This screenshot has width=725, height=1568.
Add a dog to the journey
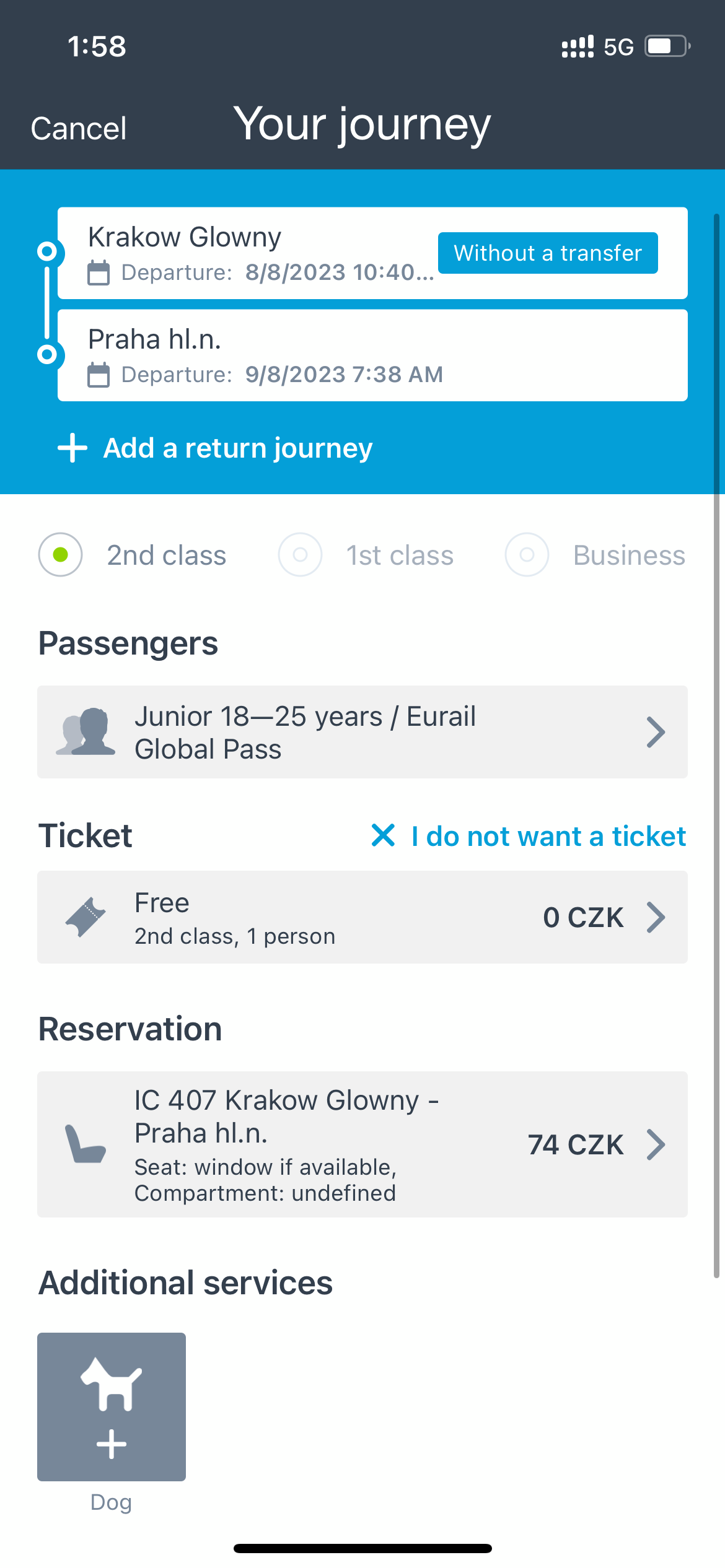(x=112, y=1407)
